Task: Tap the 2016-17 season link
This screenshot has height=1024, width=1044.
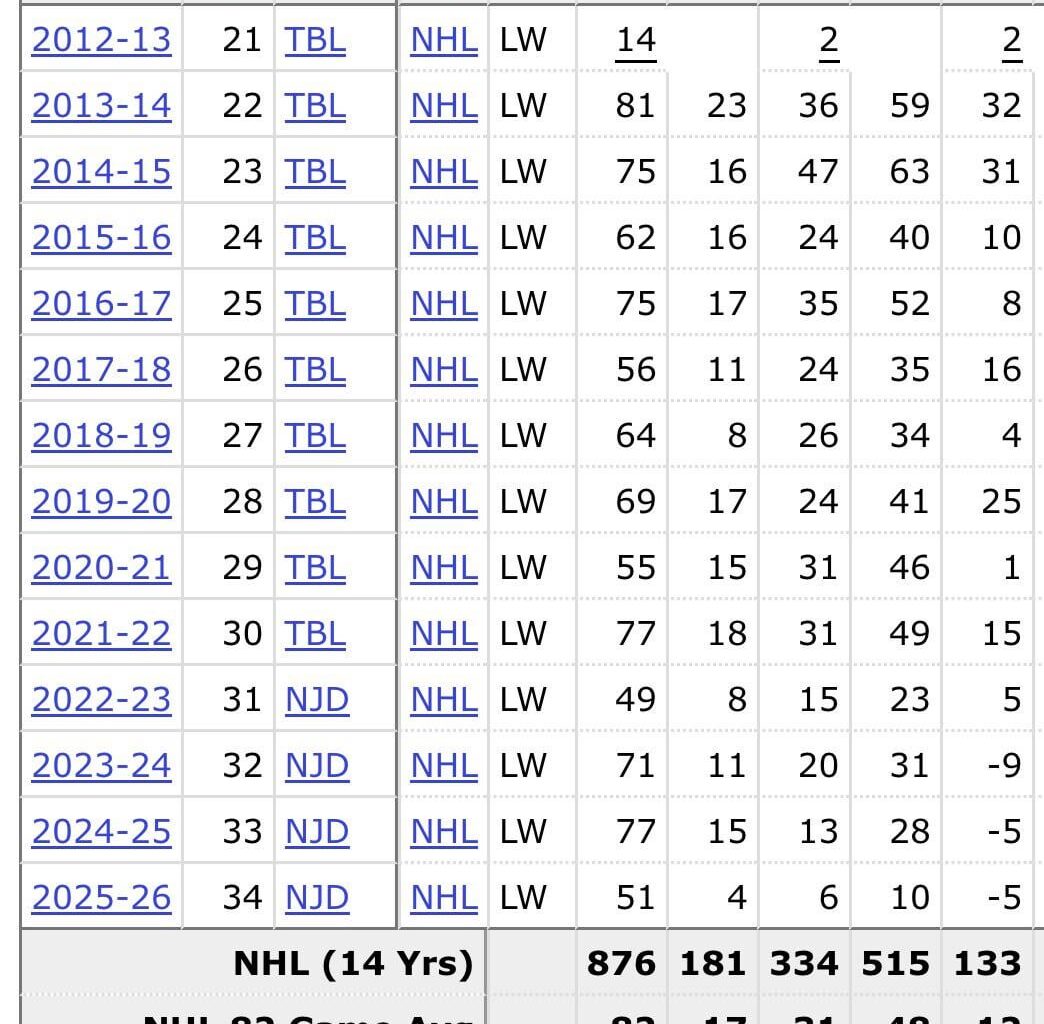Action: coord(101,304)
